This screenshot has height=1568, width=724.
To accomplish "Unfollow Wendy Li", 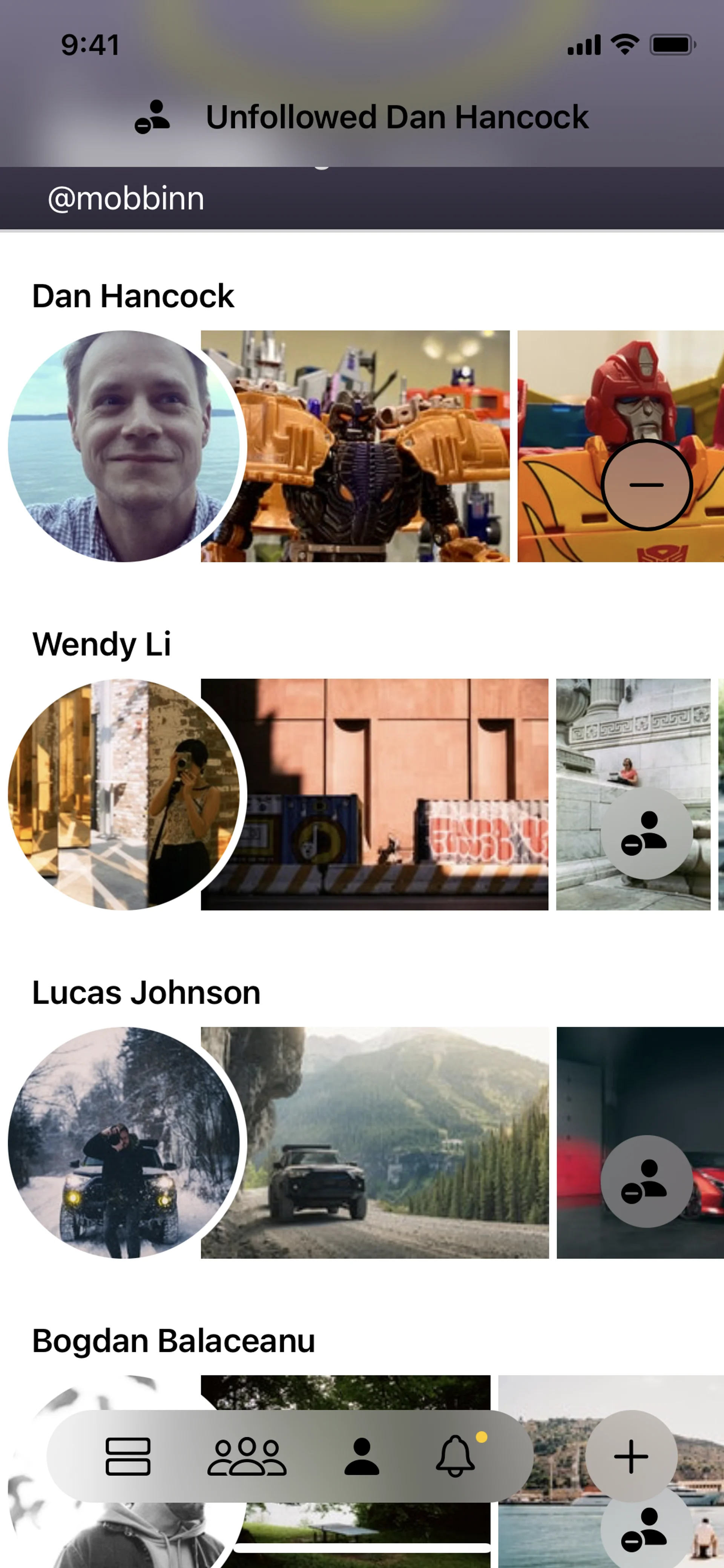I will tap(646, 833).
